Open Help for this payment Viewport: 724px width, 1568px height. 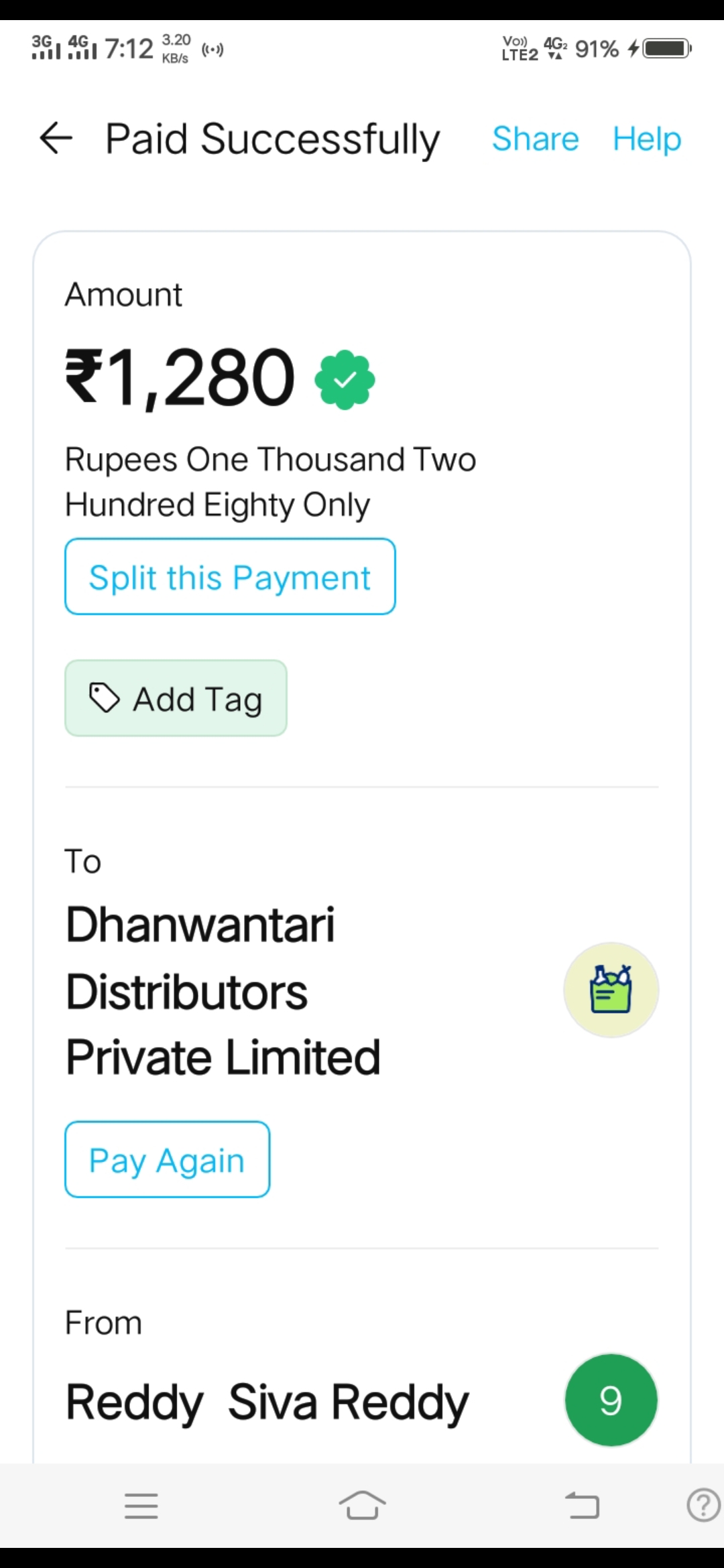[x=647, y=139]
